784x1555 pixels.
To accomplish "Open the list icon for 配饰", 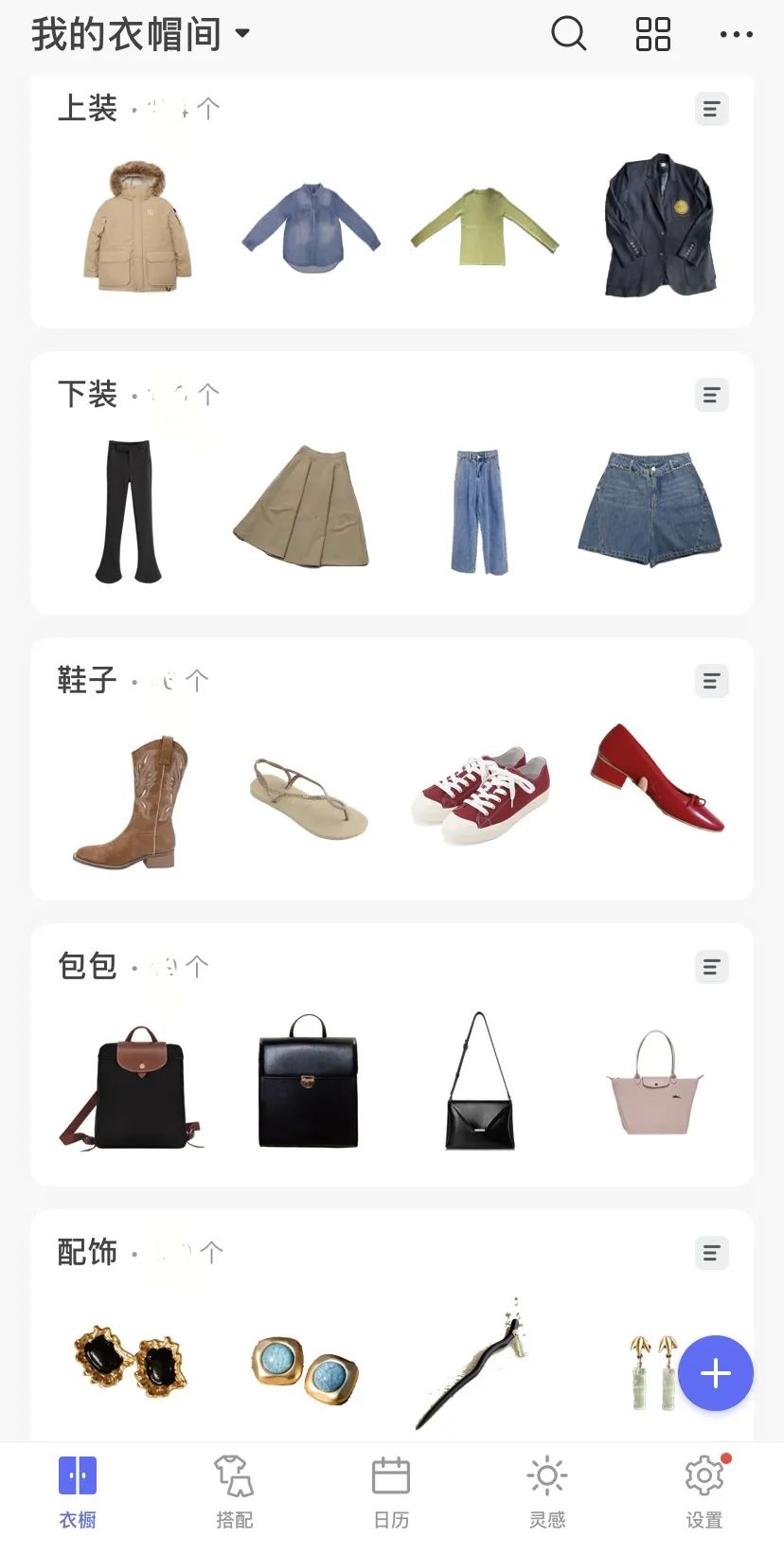I will (x=711, y=1253).
